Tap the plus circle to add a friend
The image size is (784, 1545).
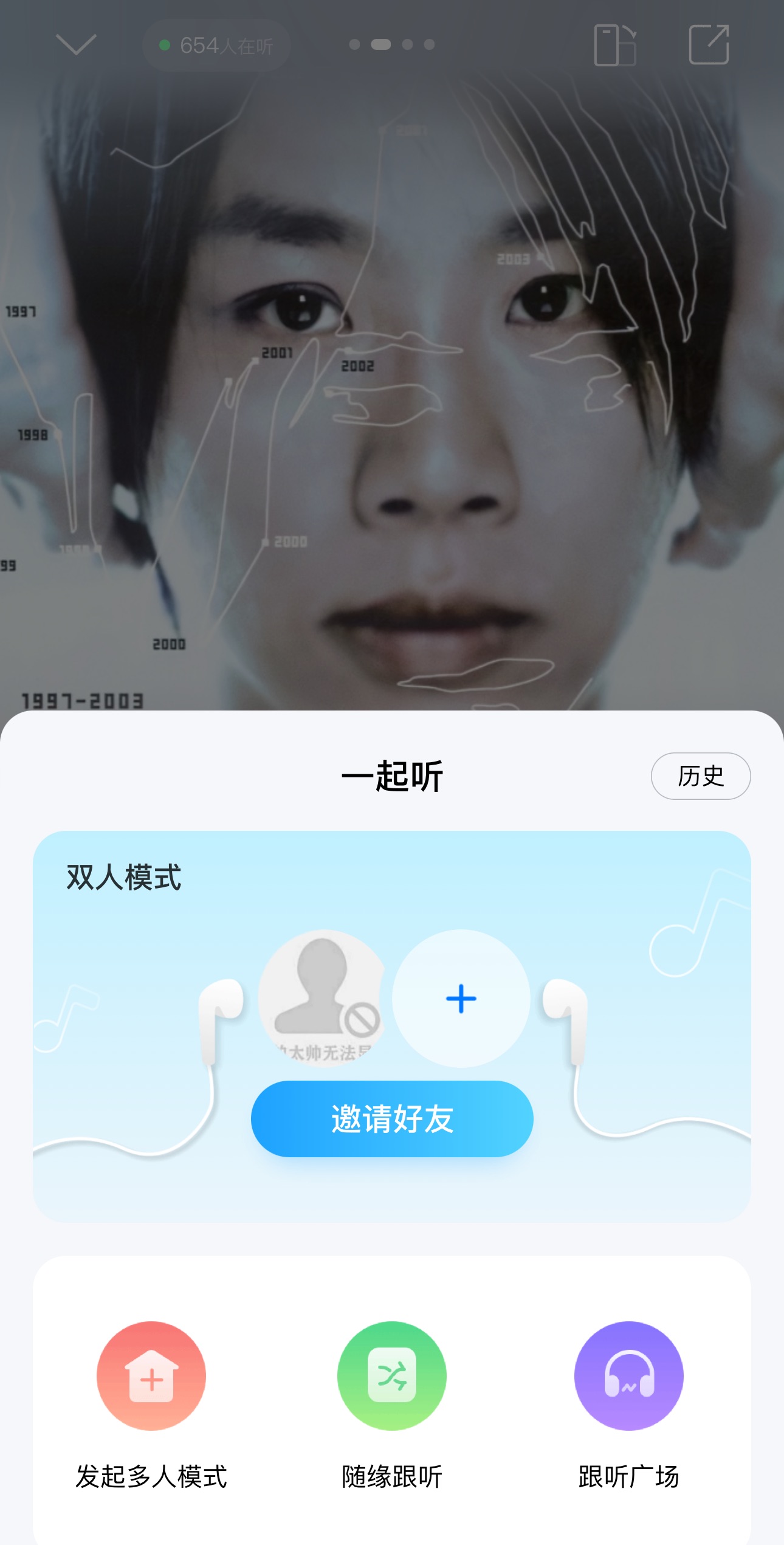click(x=461, y=999)
